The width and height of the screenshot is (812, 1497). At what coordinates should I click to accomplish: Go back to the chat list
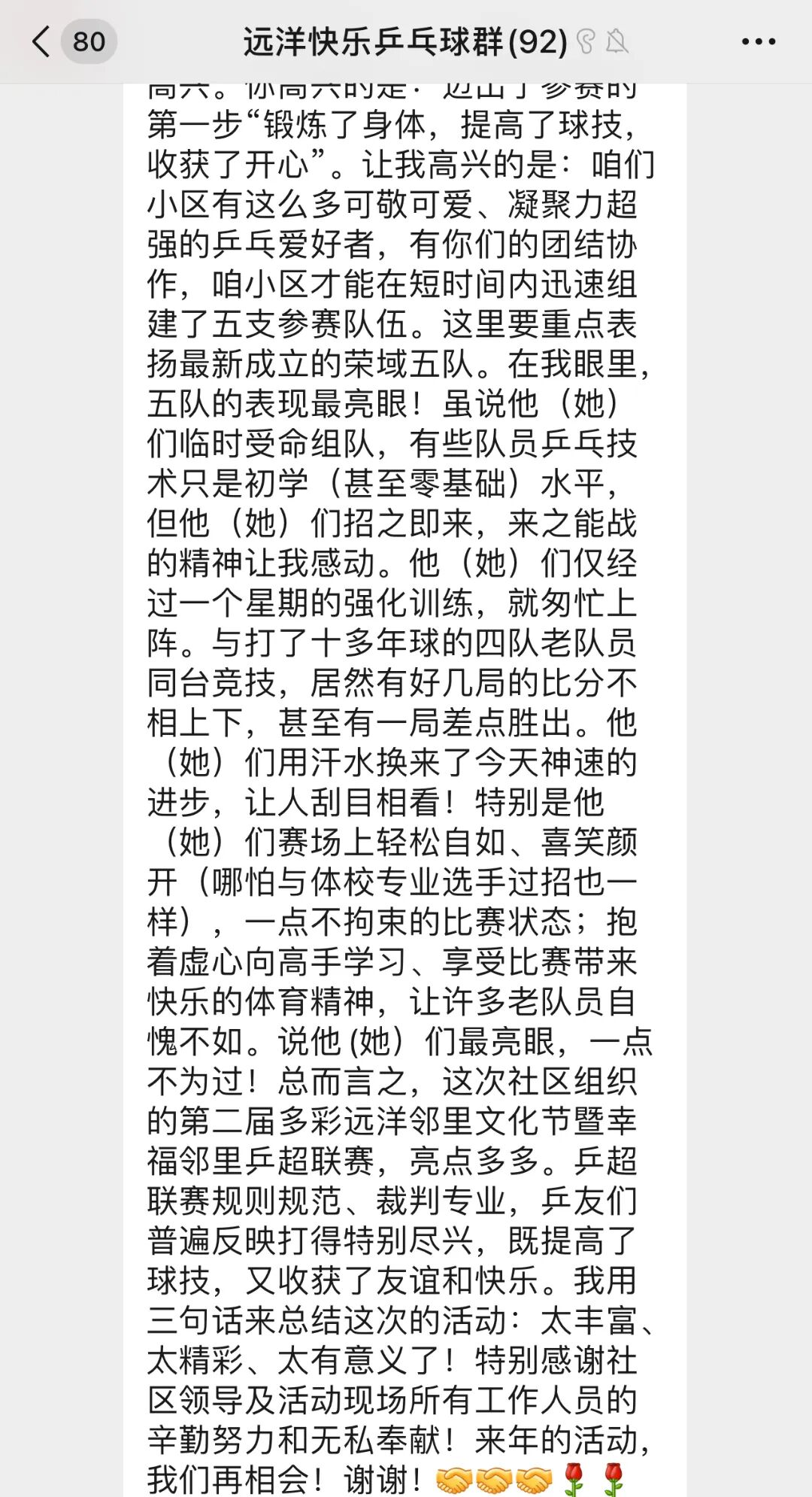[x=43, y=41]
